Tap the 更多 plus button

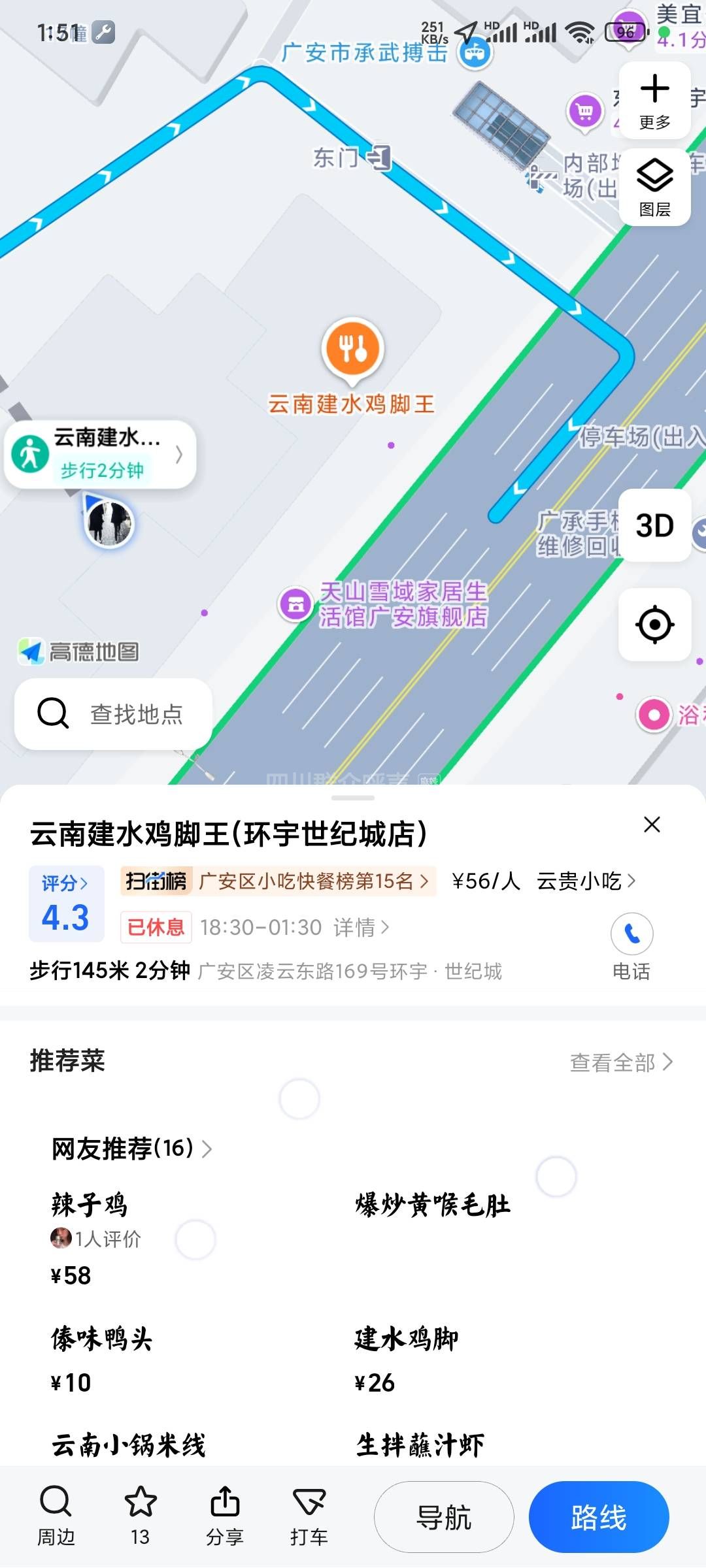tap(654, 100)
